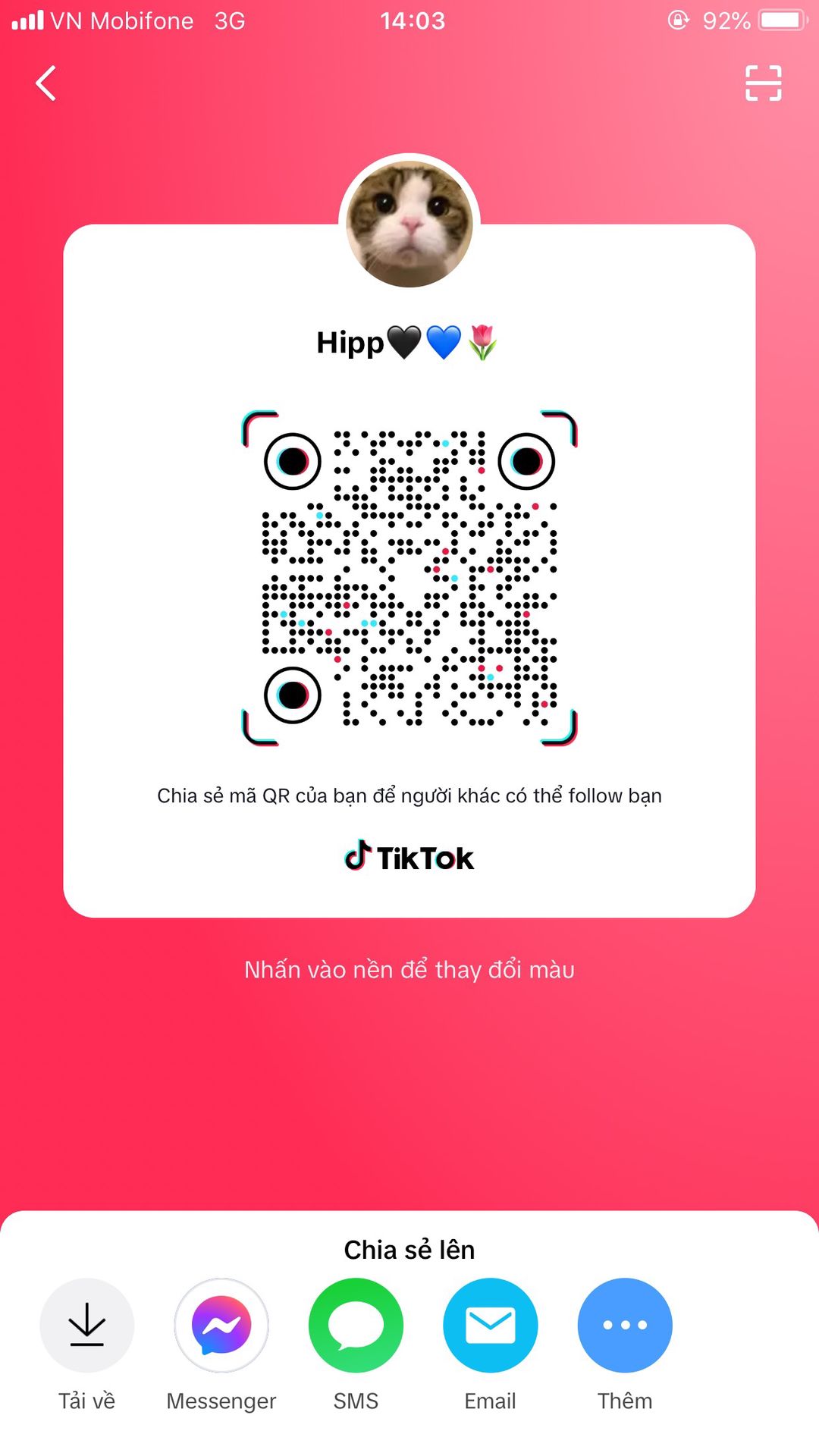Open the QR code scanner
The width and height of the screenshot is (819, 1456).
tap(763, 83)
